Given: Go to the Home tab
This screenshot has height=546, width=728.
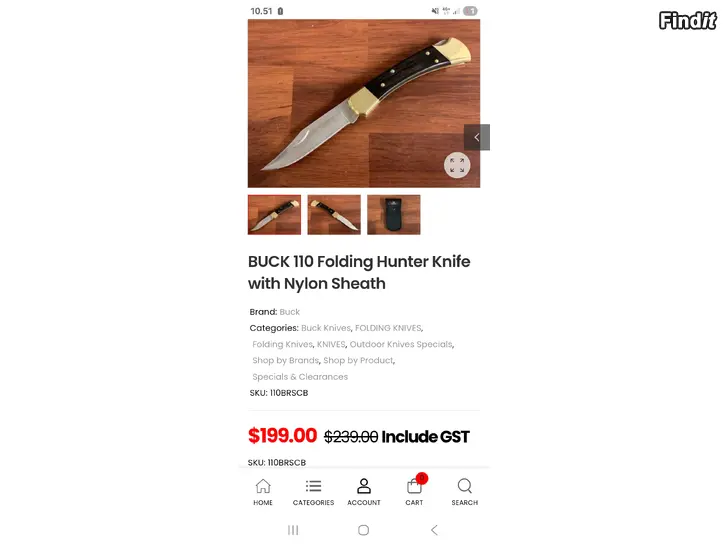Looking at the screenshot, I should (263, 491).
